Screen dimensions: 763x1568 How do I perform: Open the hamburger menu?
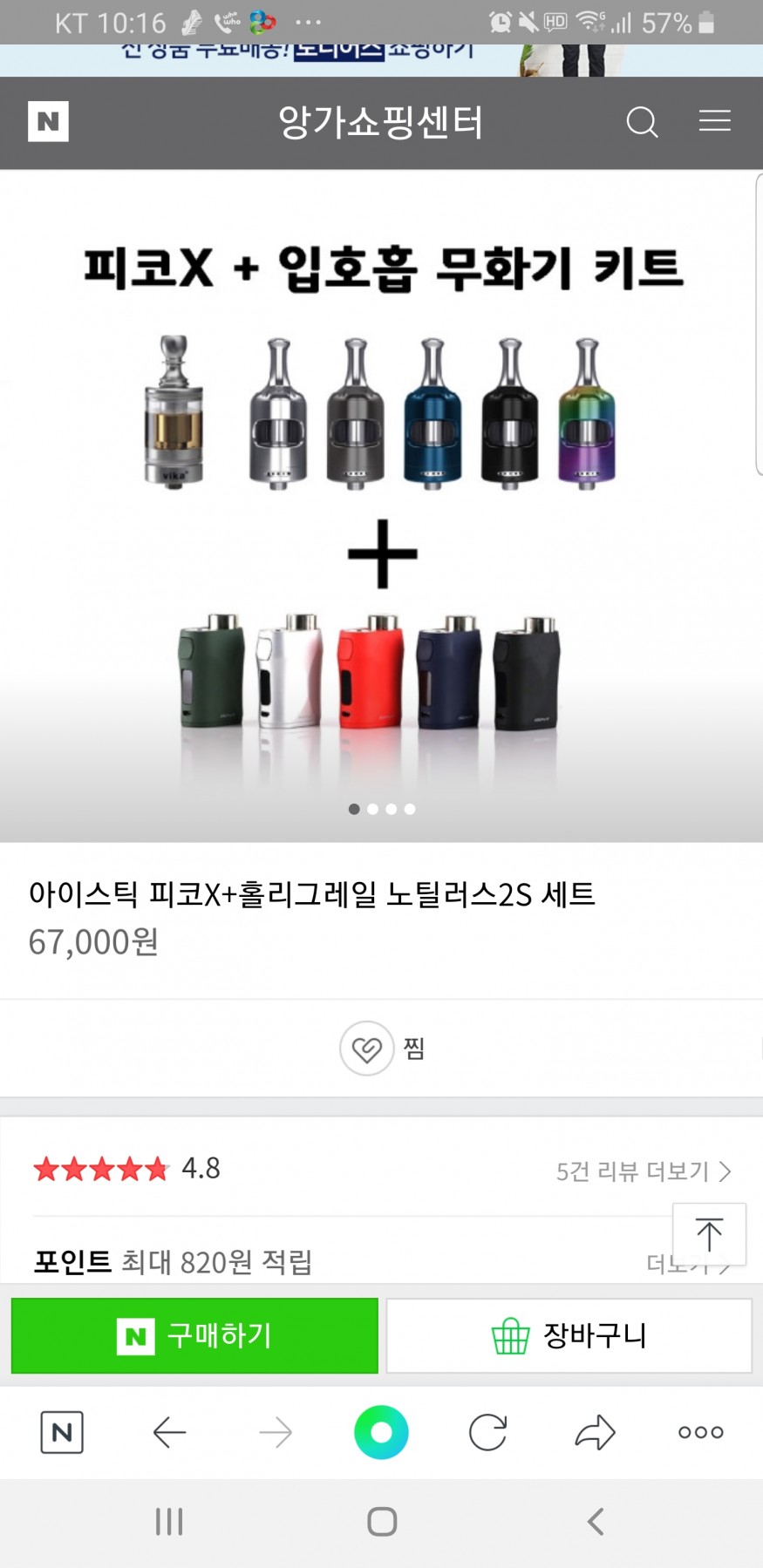coord(714,121)
